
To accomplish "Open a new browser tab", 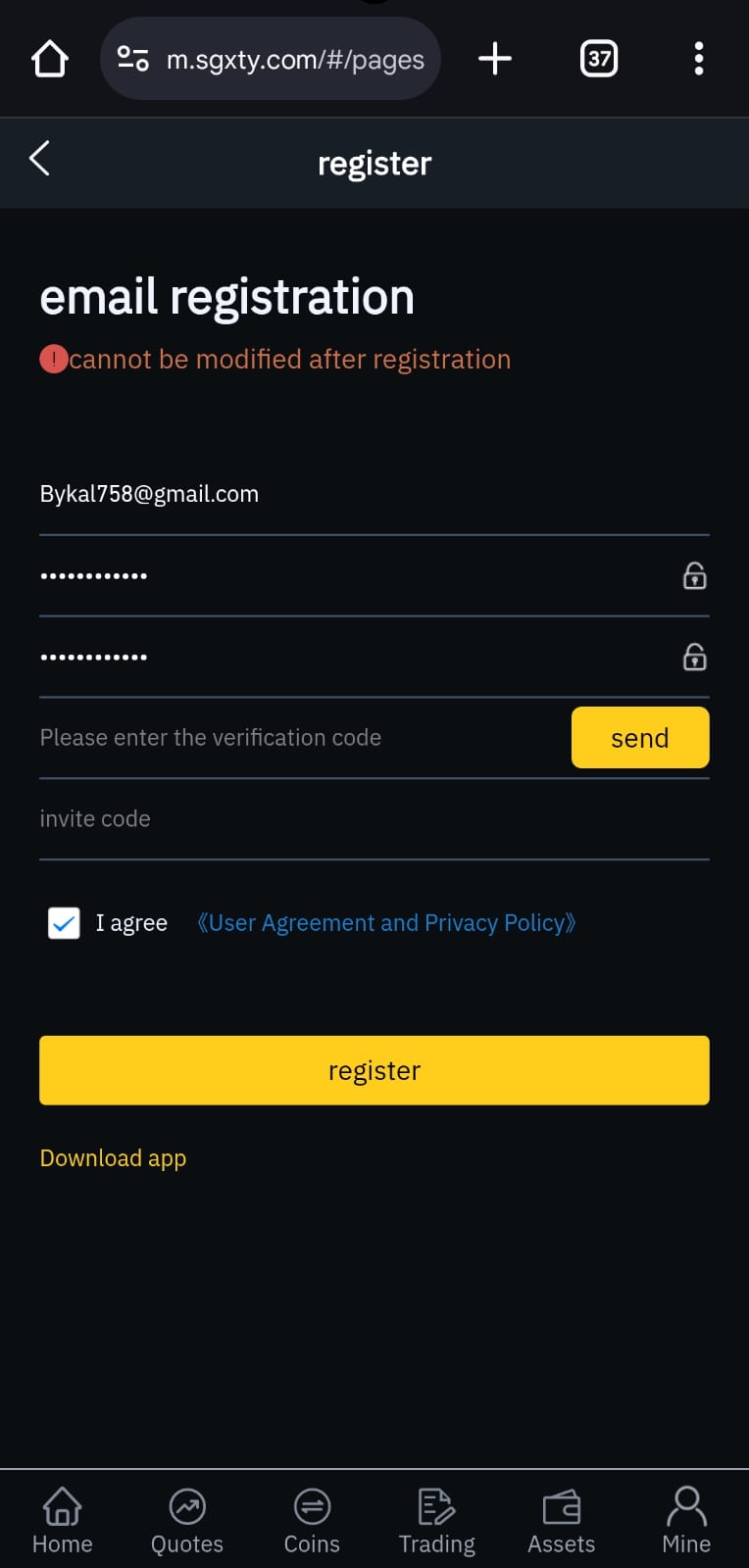I will [495, 59].
